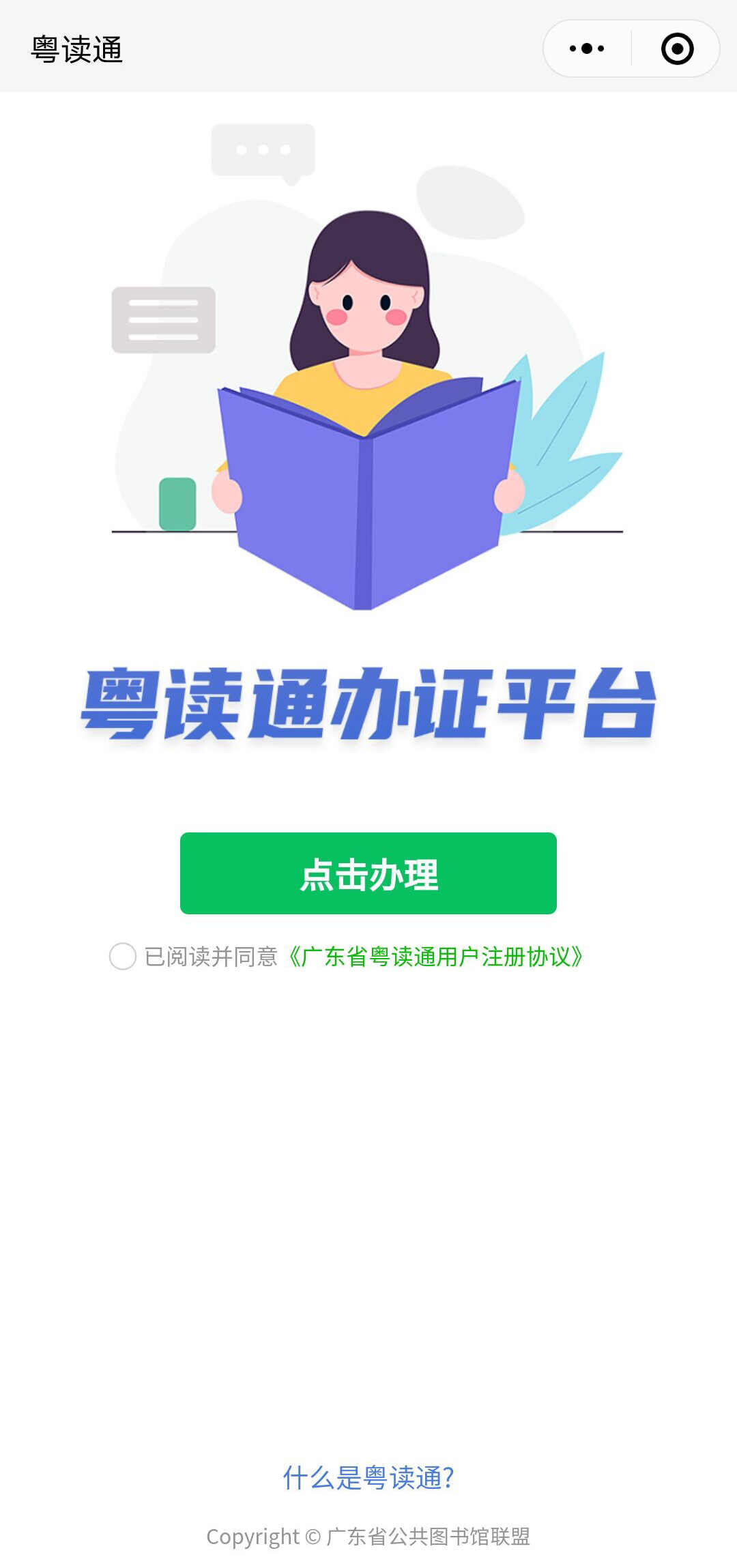Screen dimensions: 737x1568
Task: Open《广东省粤读通用户注册协议》link
Action: click(435, 957)
